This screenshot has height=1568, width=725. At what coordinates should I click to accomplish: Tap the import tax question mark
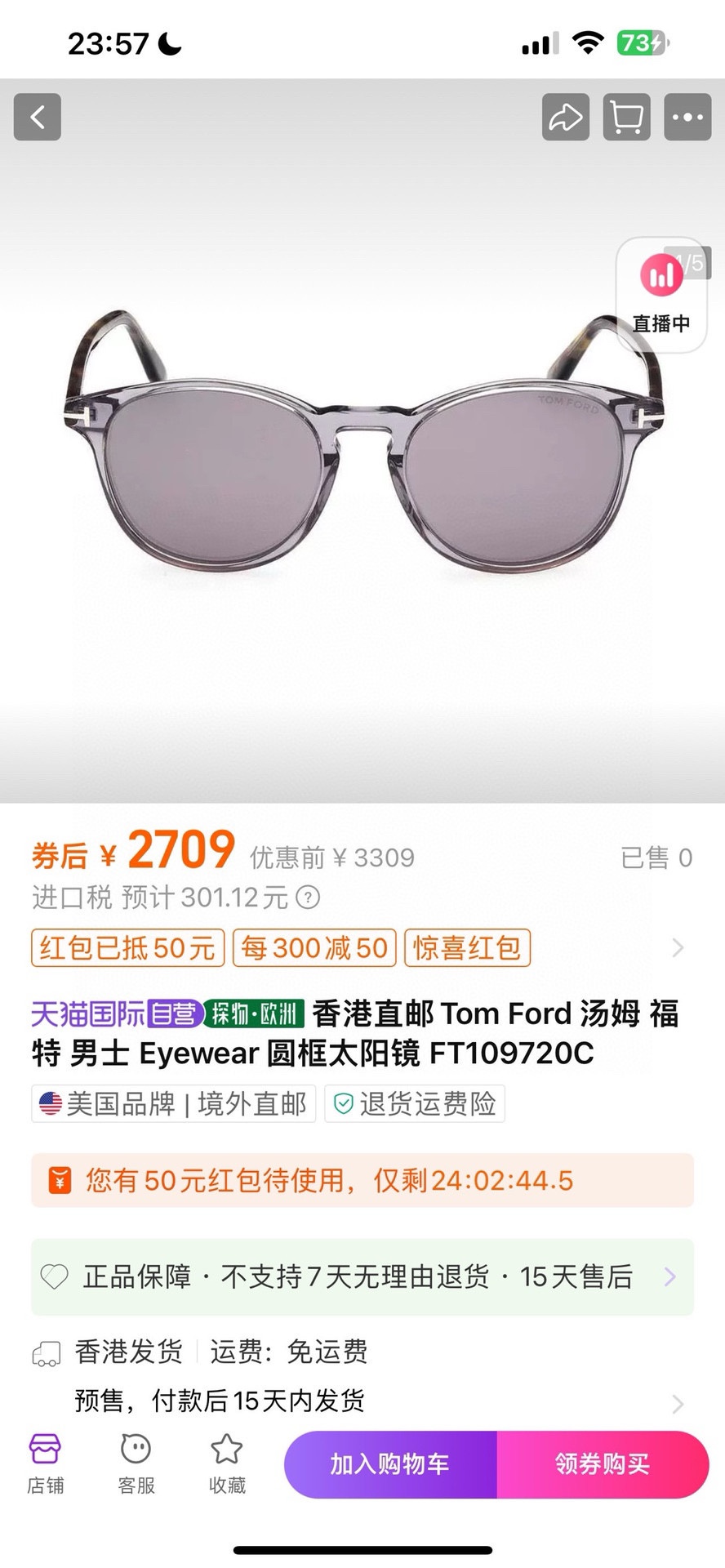pos(308,898)
